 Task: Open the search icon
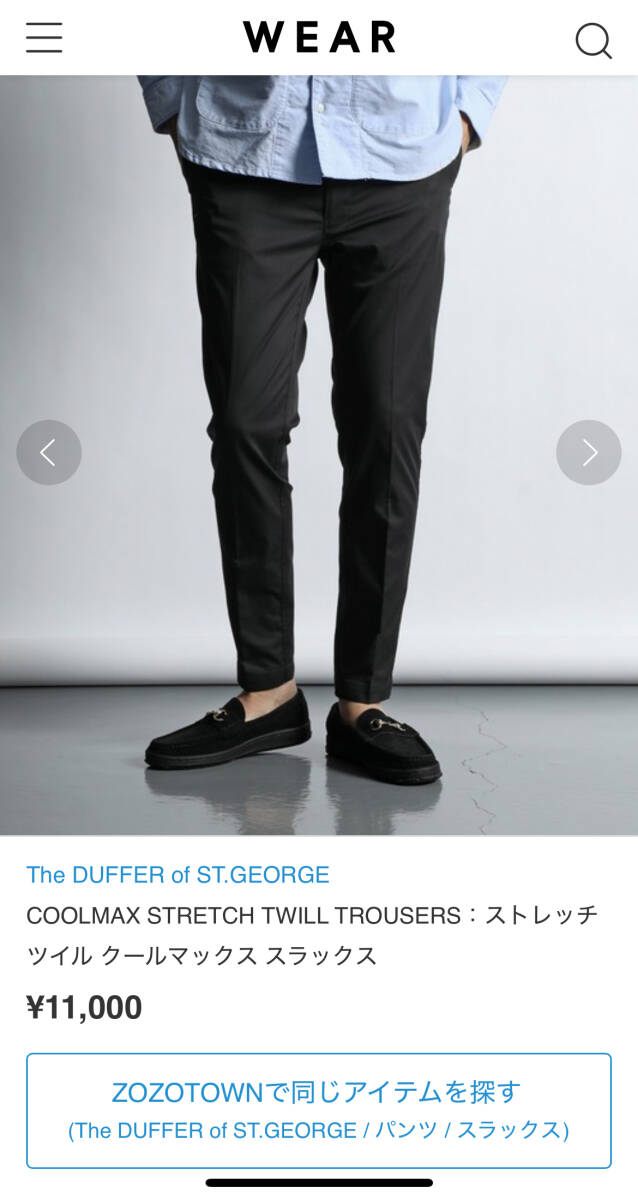pos(593,40)
